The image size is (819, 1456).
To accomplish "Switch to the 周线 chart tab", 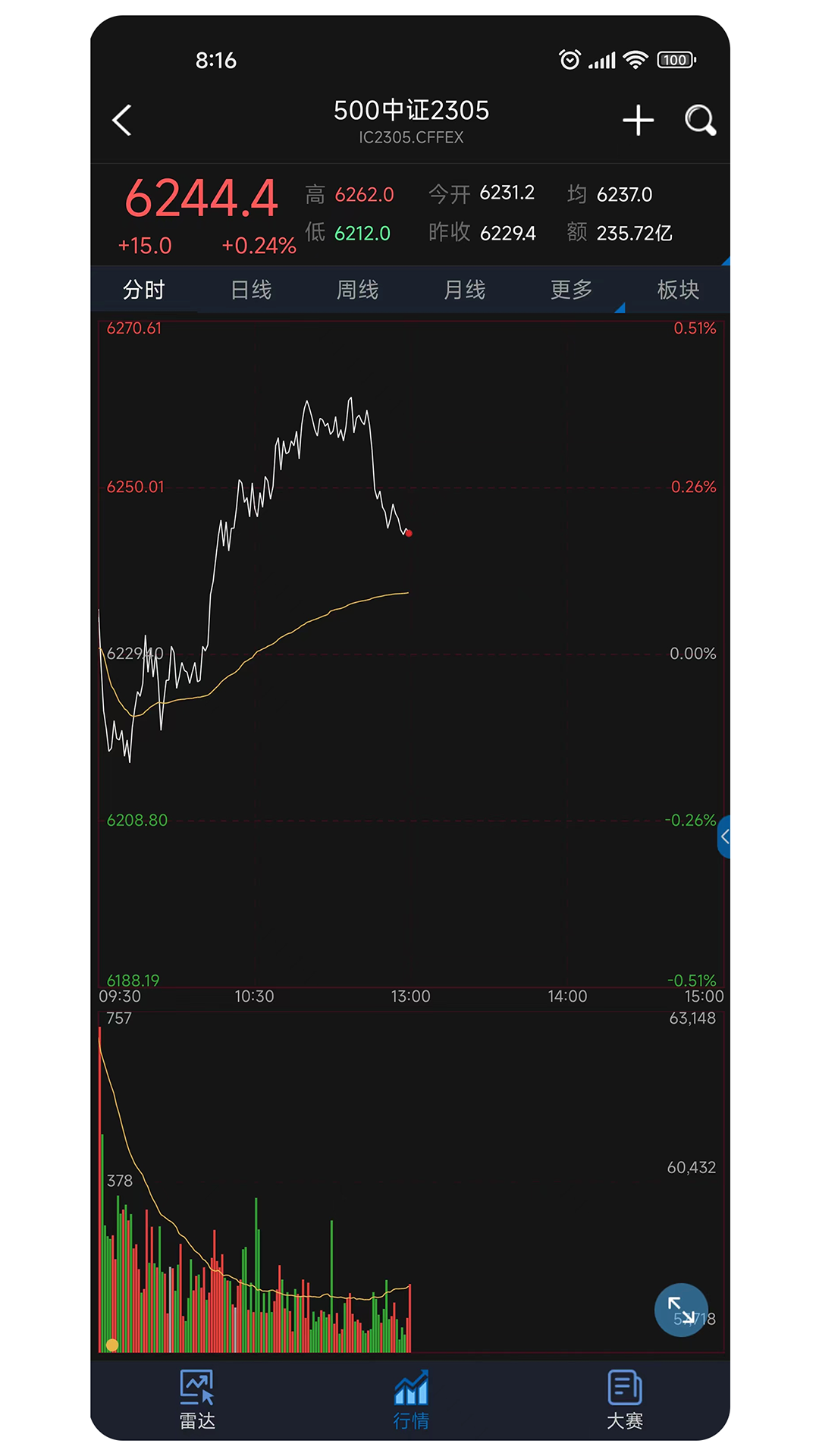I will [x=358, y=290].
